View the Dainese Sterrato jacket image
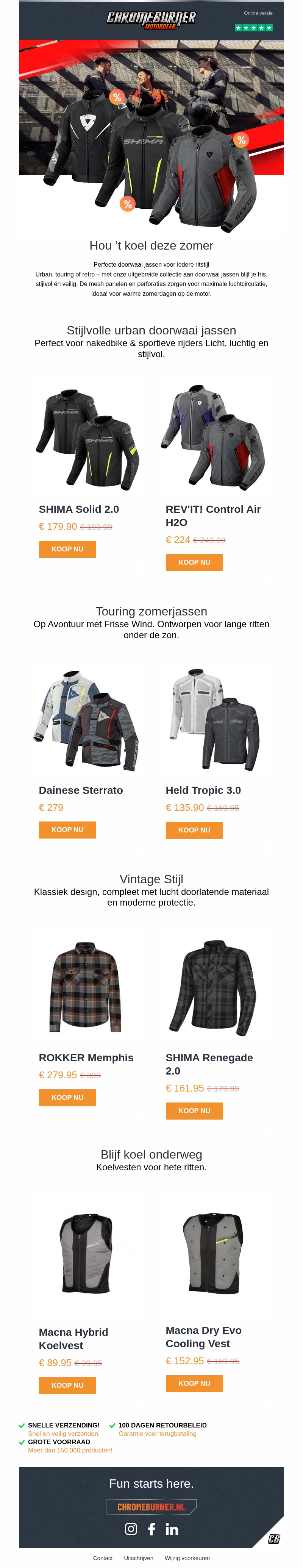This screenshot has width=303, height=1568. pyautogui.click(x=87, y=718)
